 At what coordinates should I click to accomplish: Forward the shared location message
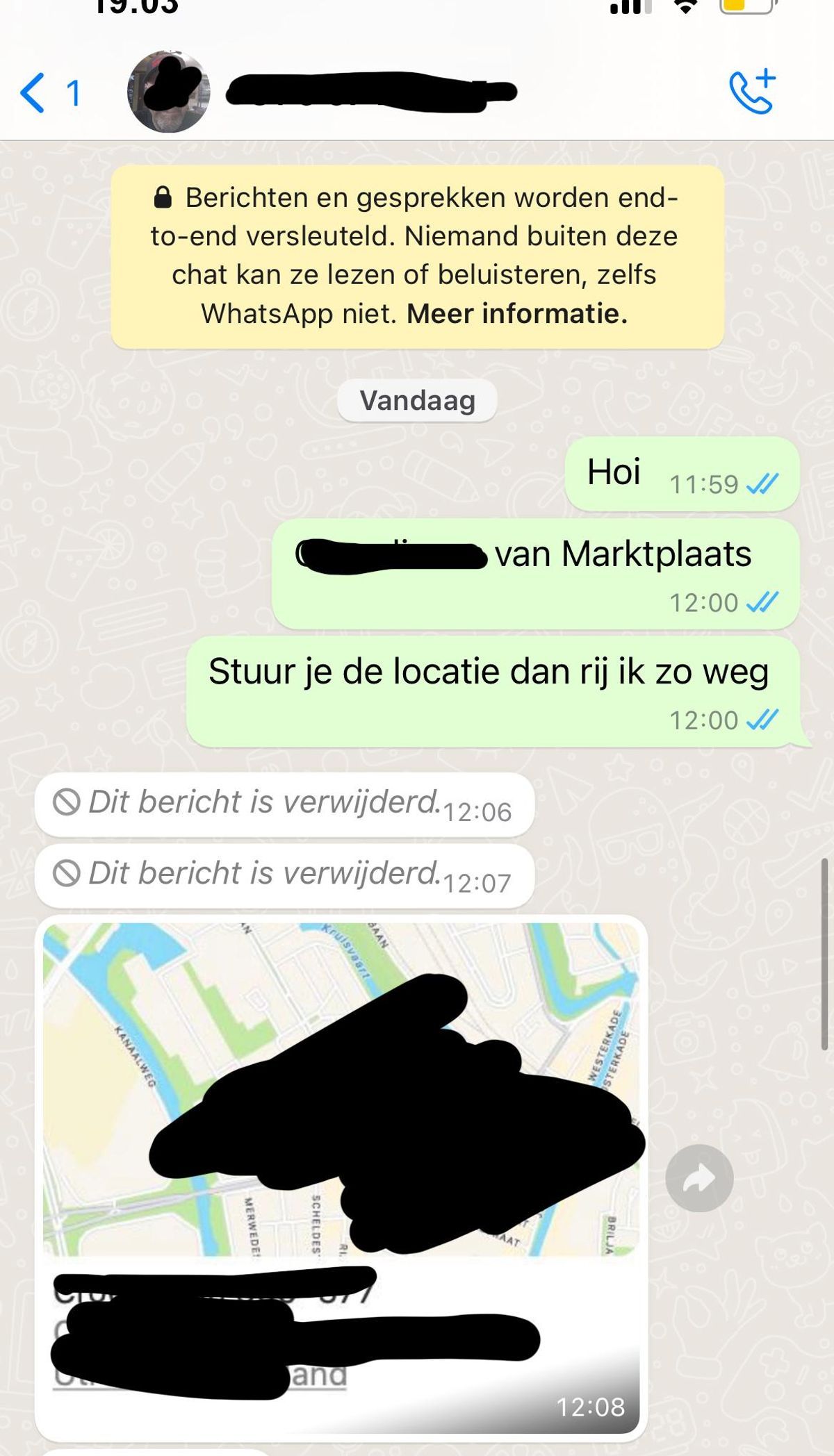(699, 1178)
